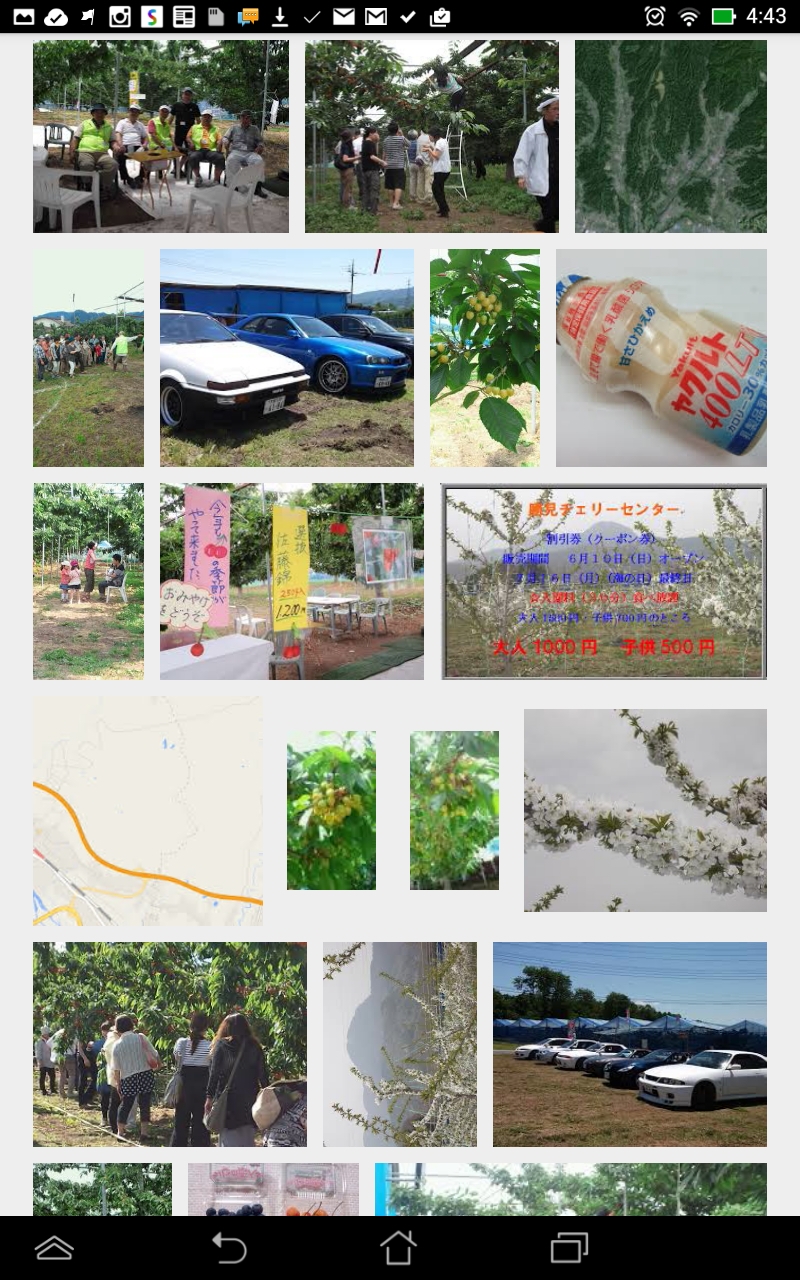Image resolution: width=800 pixels, height=1280 pixels.
Task: Open photo of children in the orchard
Action: click(x=88, y=581)
